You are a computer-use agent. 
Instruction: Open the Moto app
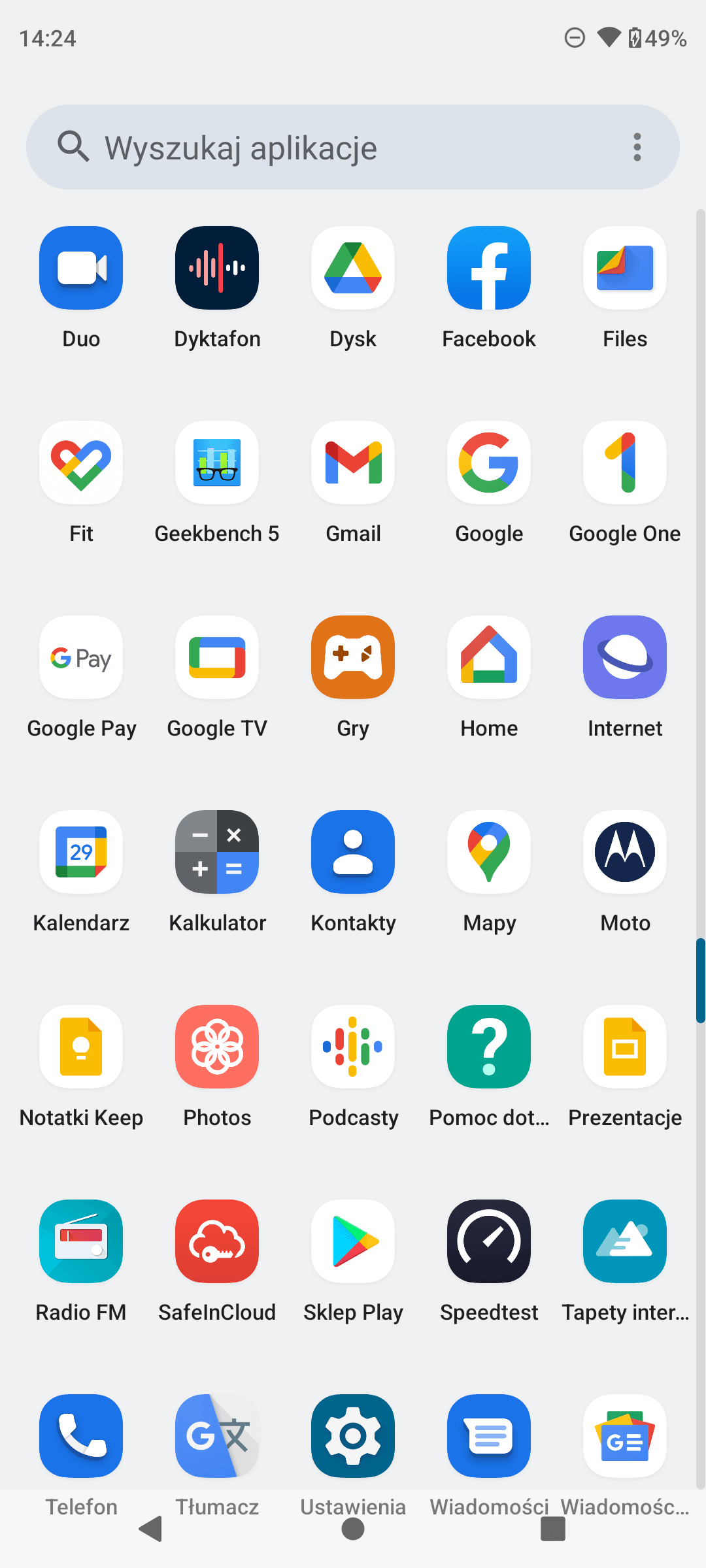(x=625, y=852)
